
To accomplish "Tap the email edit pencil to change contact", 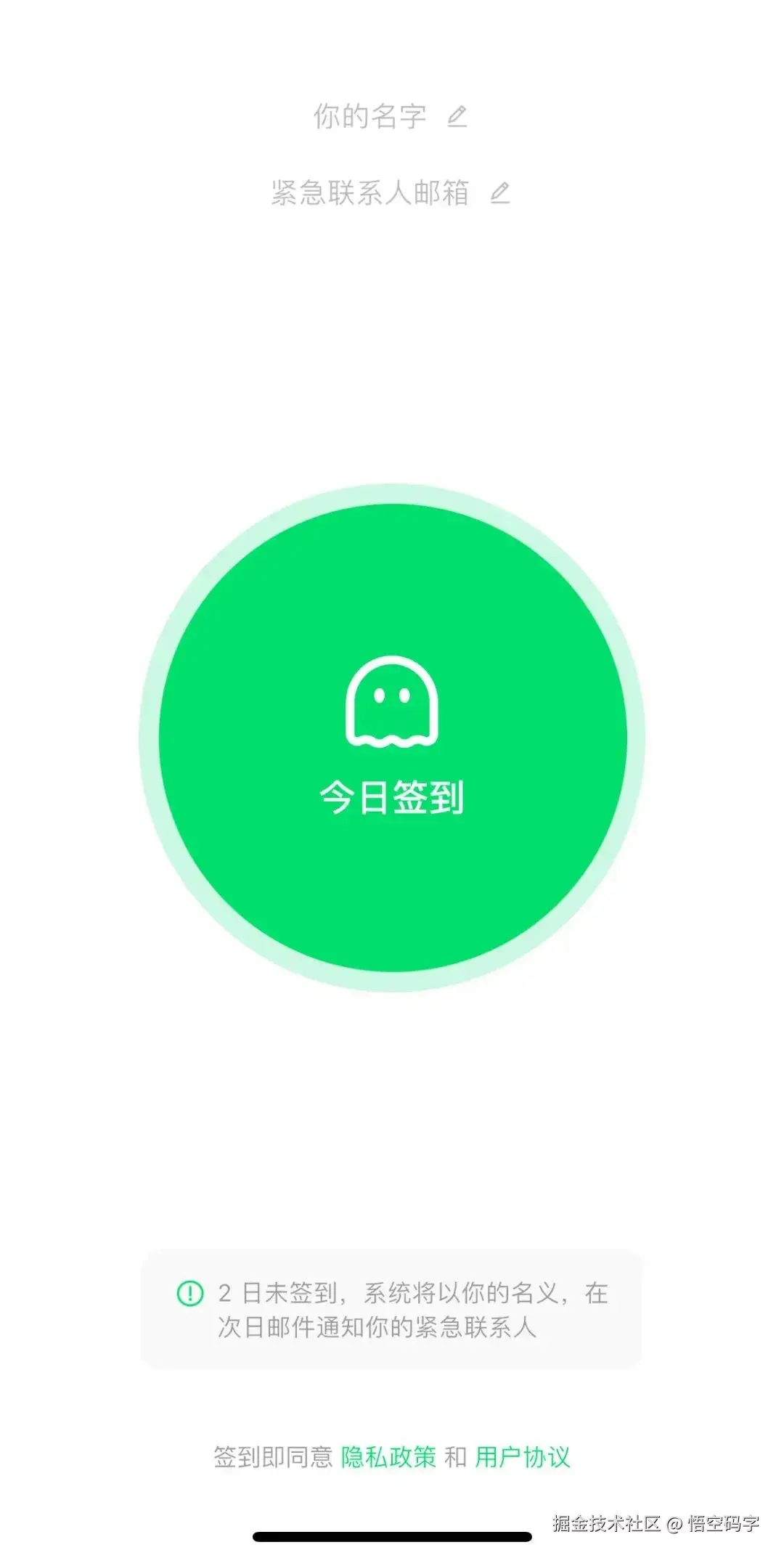I will click(499, 192).
